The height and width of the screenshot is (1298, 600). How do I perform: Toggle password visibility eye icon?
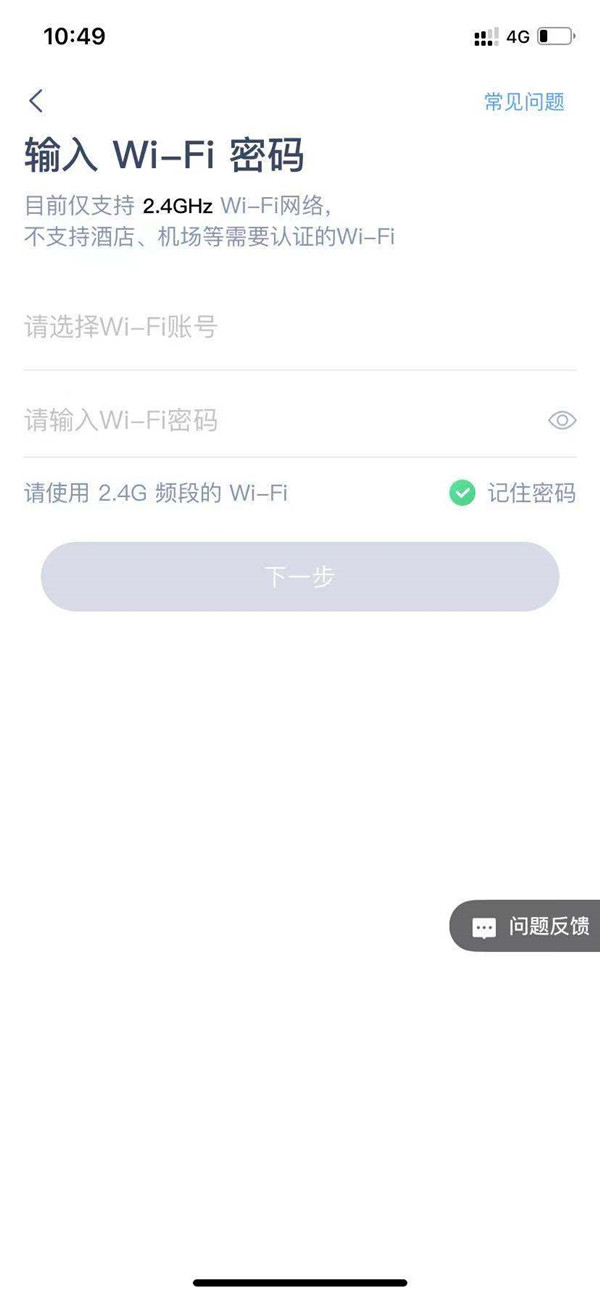[563, 421]
